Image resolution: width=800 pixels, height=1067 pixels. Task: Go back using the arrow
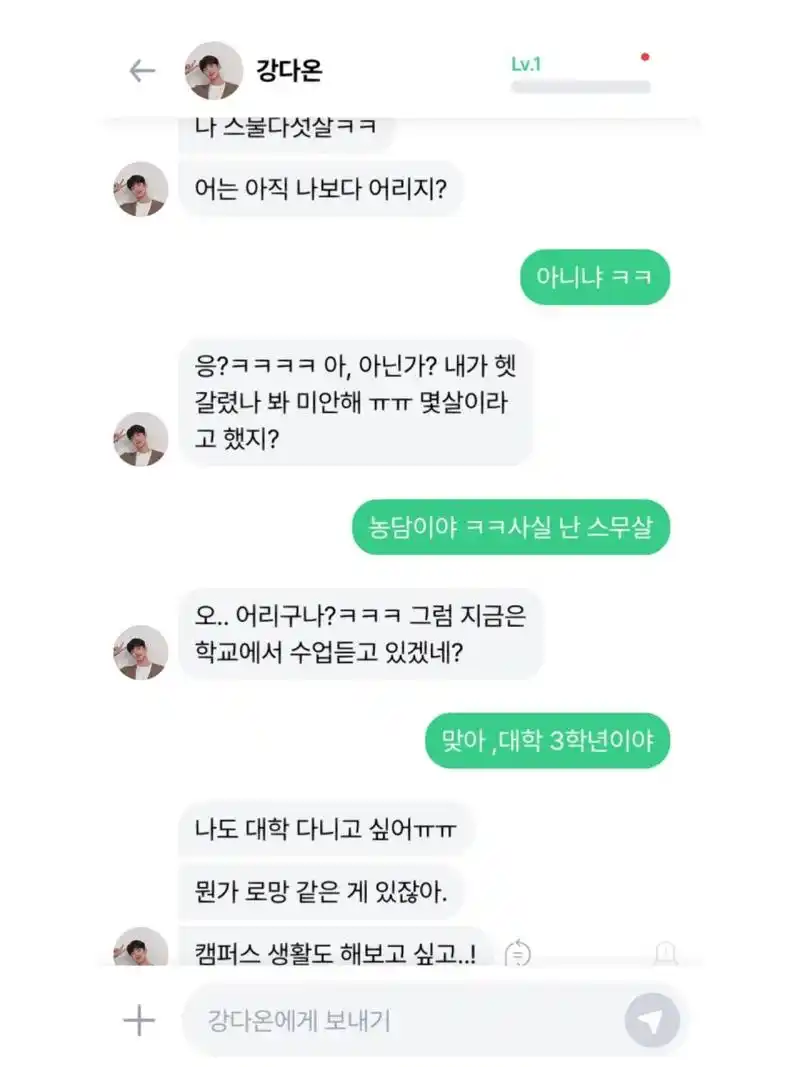142,71
